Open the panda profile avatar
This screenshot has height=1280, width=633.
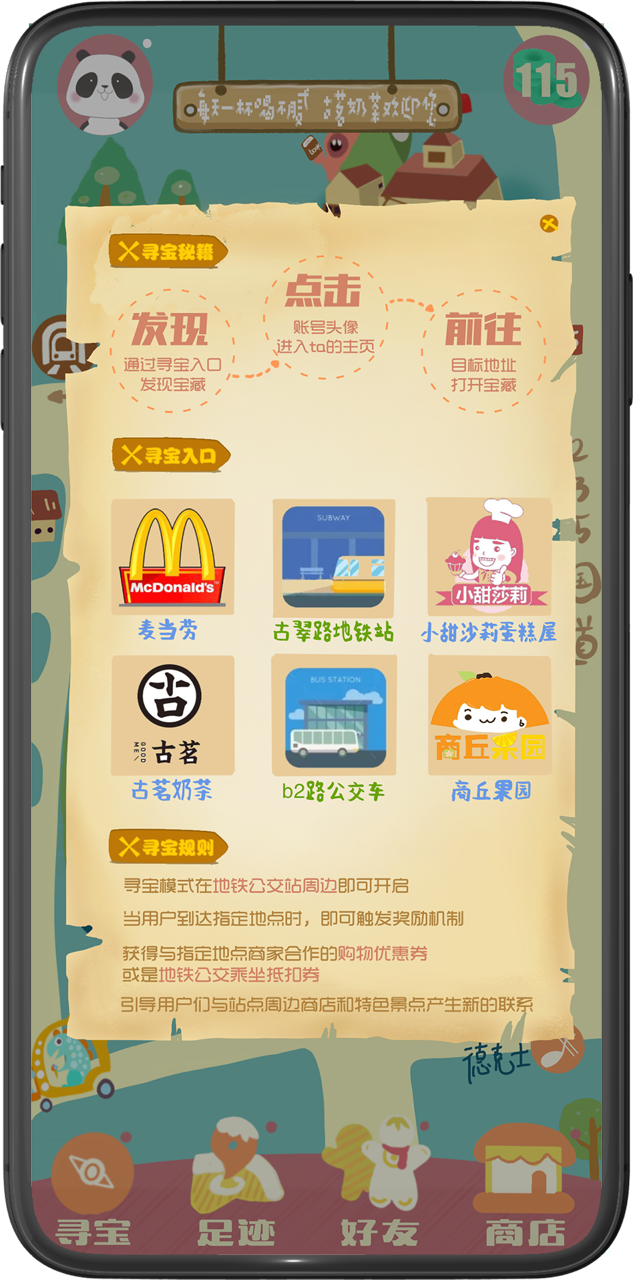click(105, 85)
